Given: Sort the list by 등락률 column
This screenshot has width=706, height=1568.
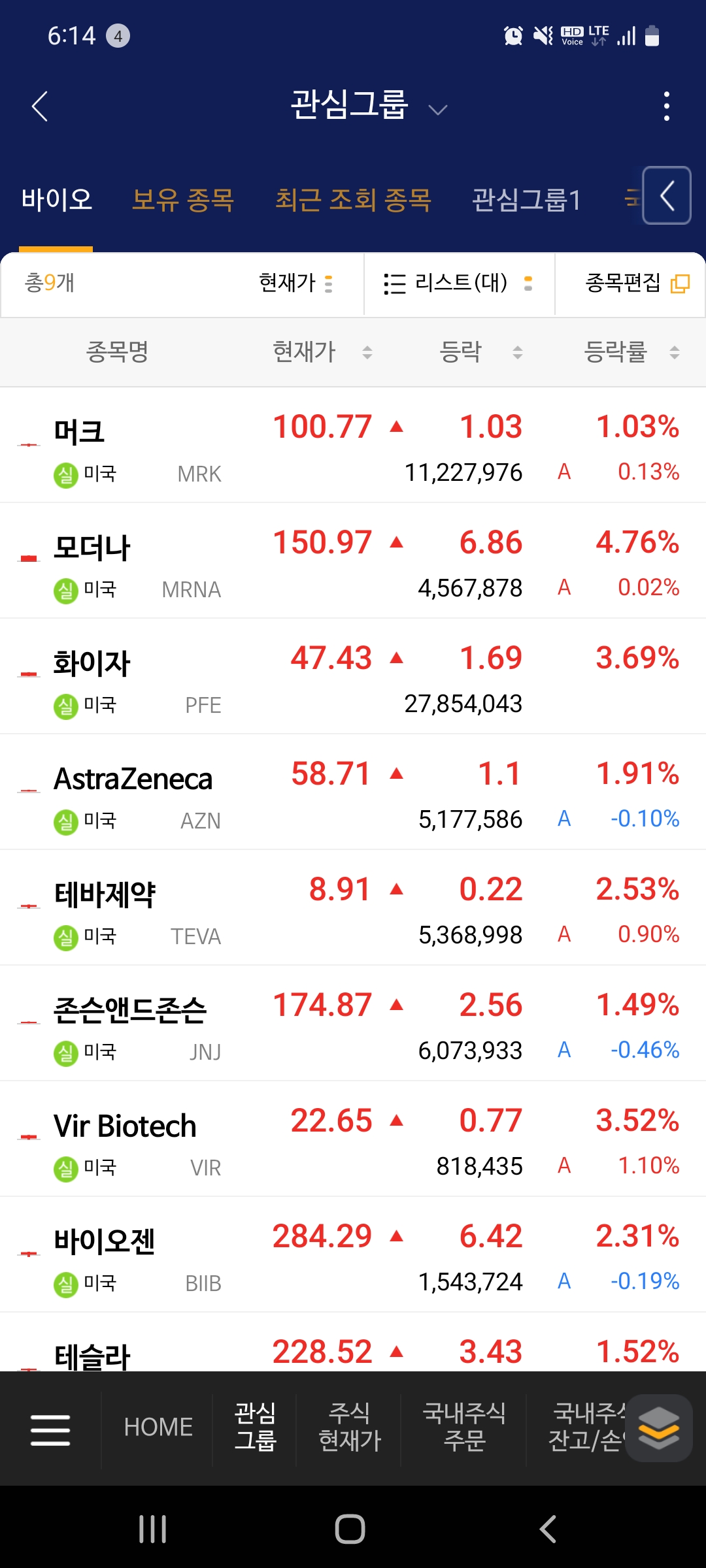Looking at the screenshot, I should click(x=631, y=352).
